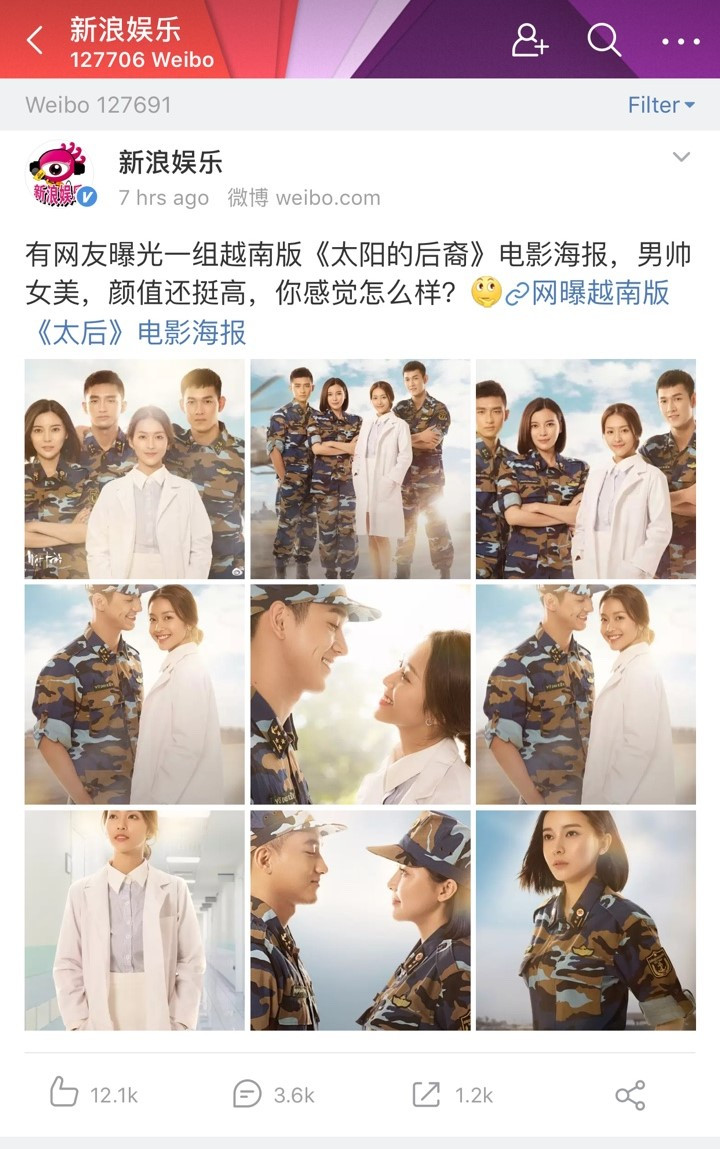This screenshot has height=1149, width=720.
Task: Open search from the top bar
Action: (x=604, y=40)
